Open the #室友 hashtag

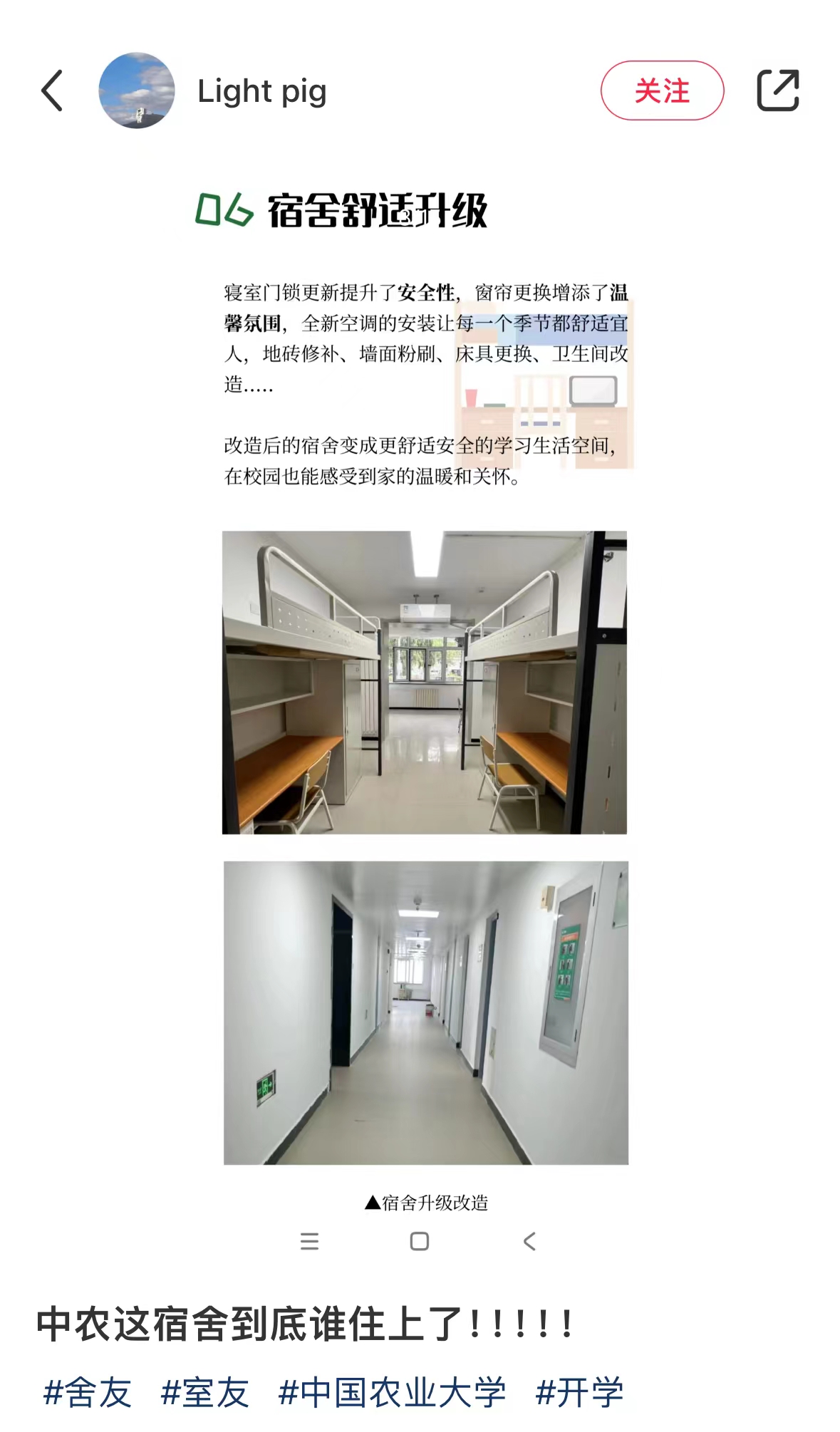pos(204,1392)
